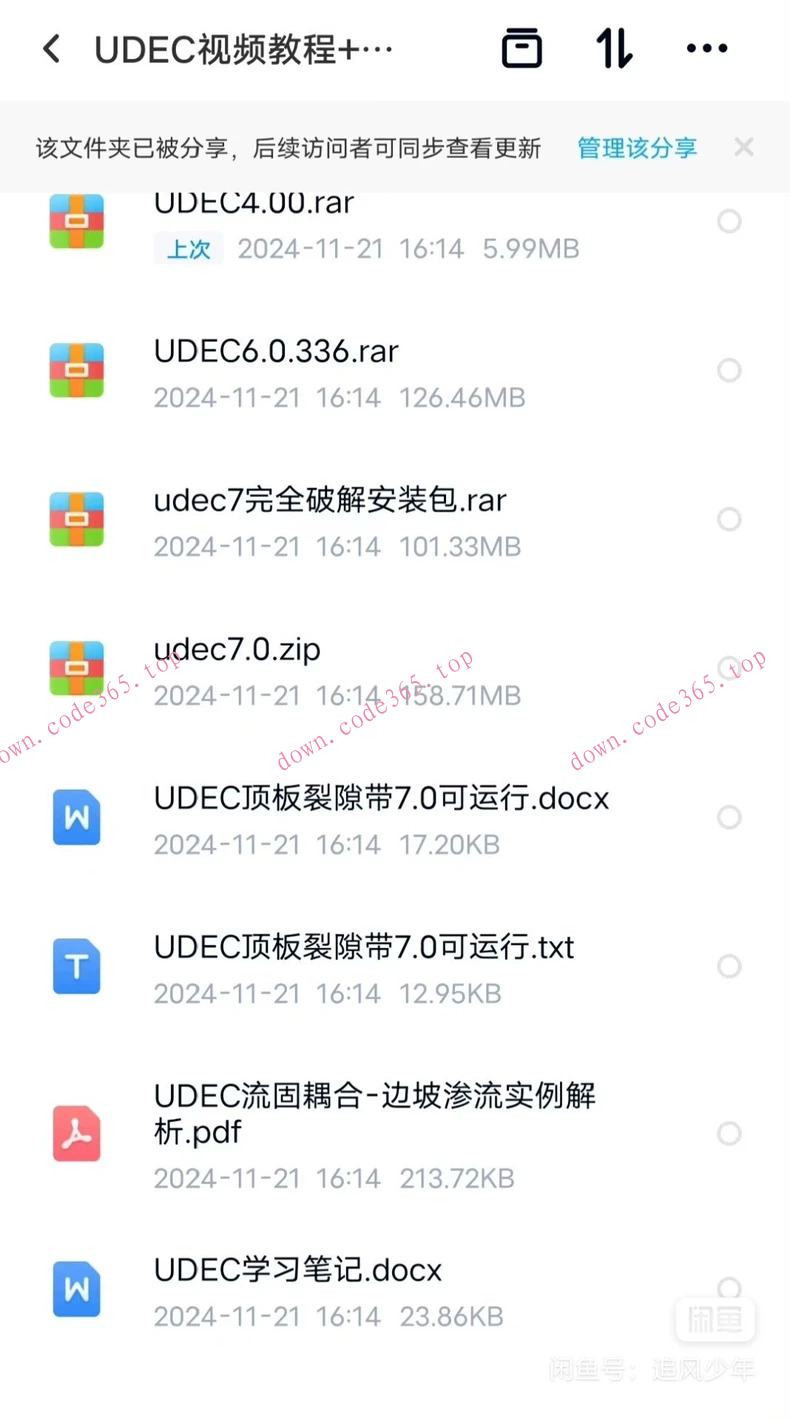Tap the back arrow to leave folder
This screenshot has height=1420, width=790.
coord(51,48)
